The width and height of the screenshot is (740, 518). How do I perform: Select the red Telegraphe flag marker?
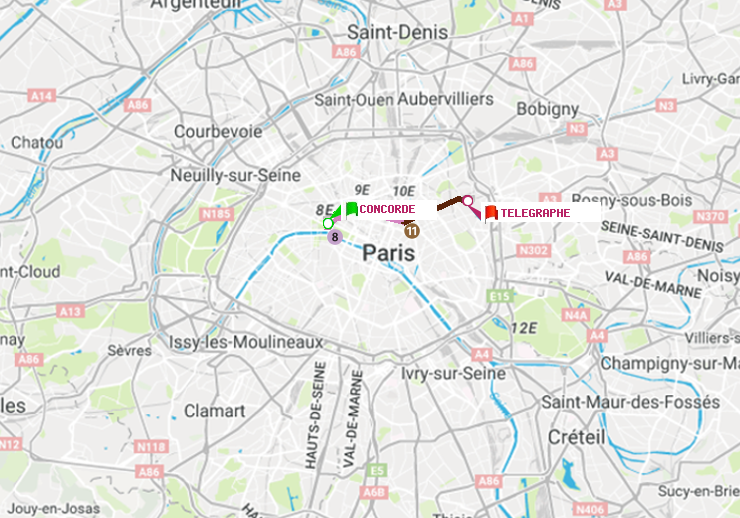click(x=491, y=213)
